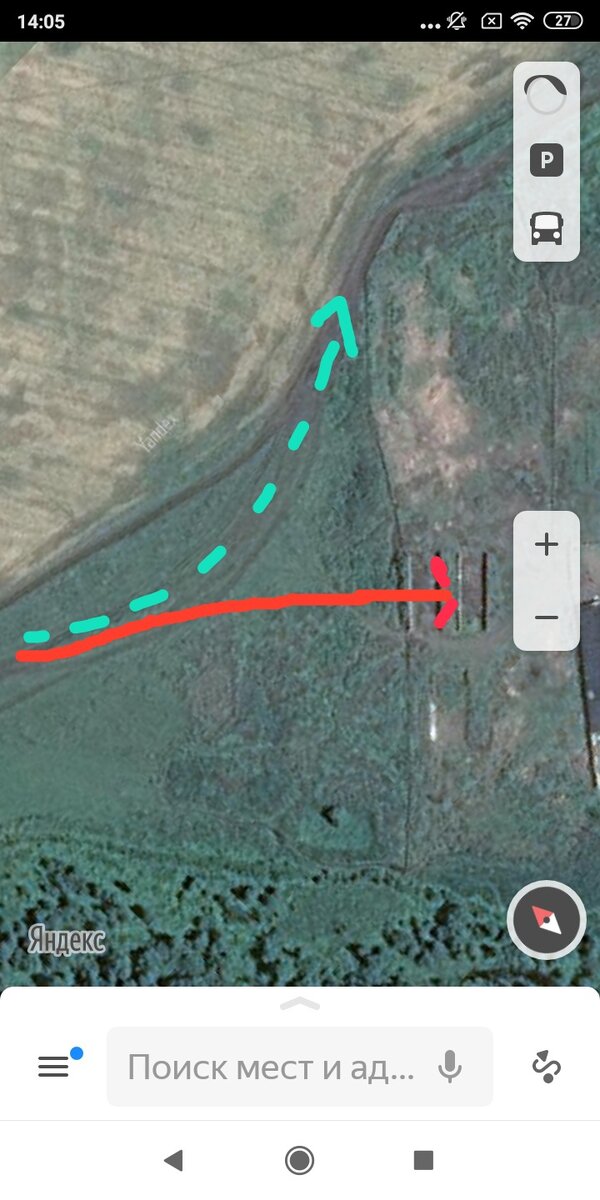Open the route planner icon
The width and height of the screenshot is (600, 1200).
tap(546, 1067)
